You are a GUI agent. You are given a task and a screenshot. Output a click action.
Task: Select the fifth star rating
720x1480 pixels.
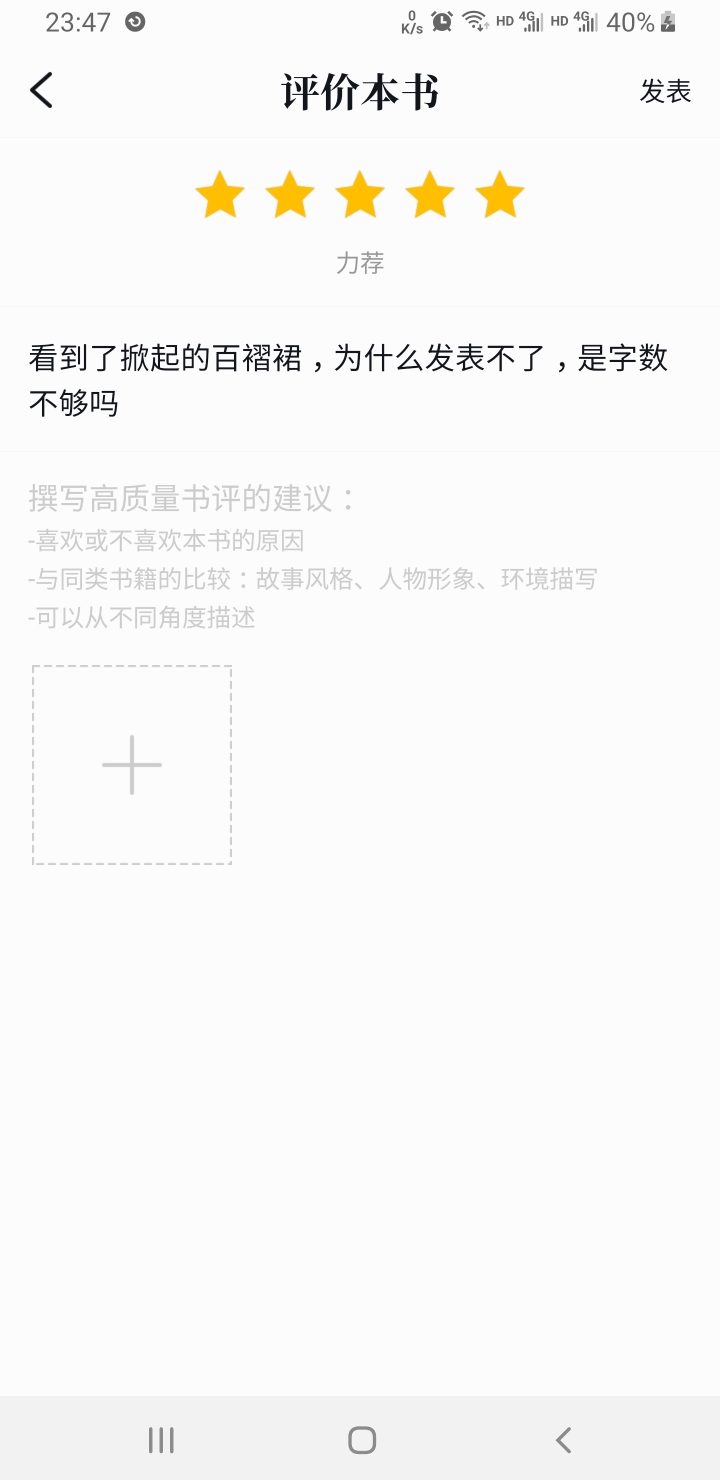pyautogui.click(x=500, y=194)
